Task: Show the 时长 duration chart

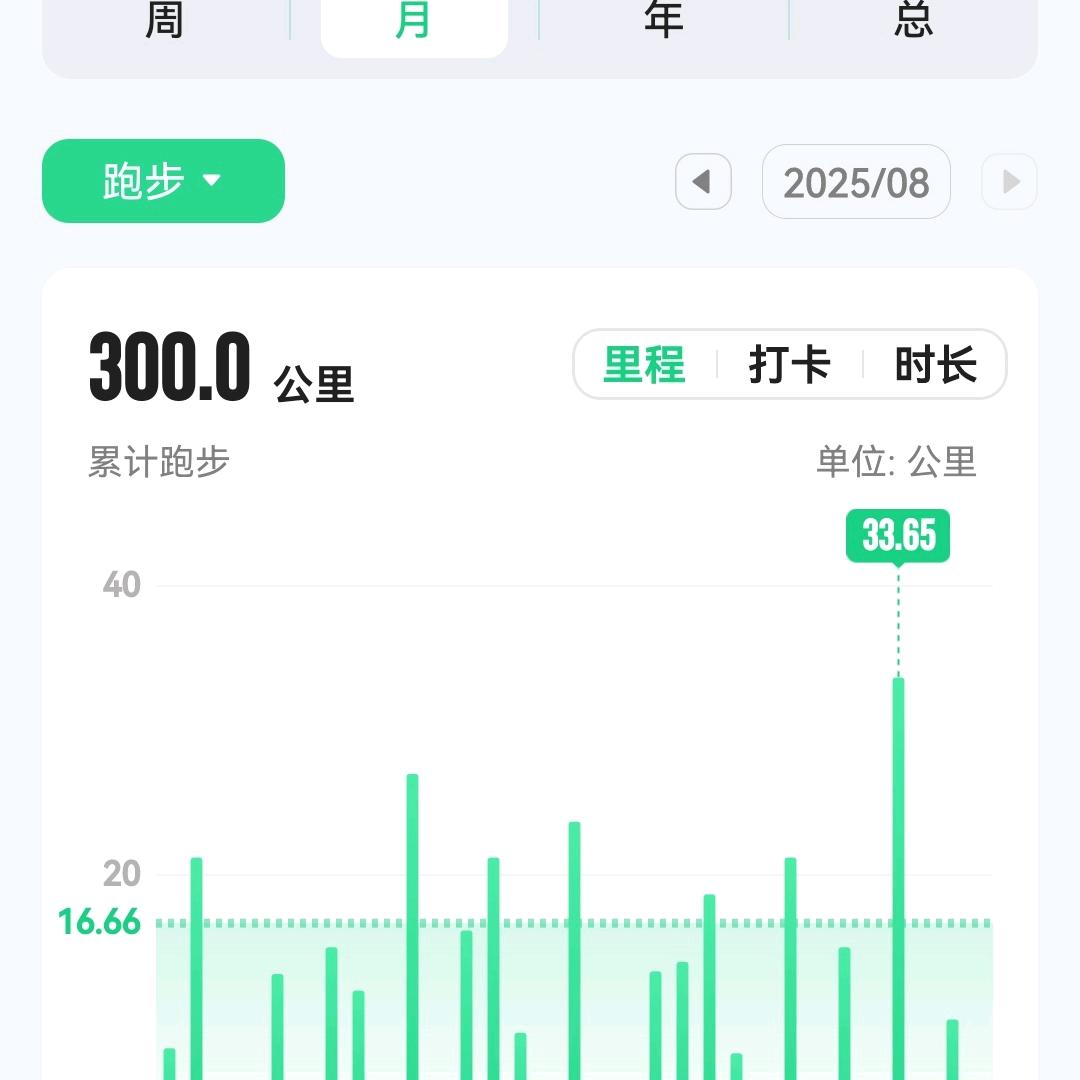Action: tap(935, 365)
